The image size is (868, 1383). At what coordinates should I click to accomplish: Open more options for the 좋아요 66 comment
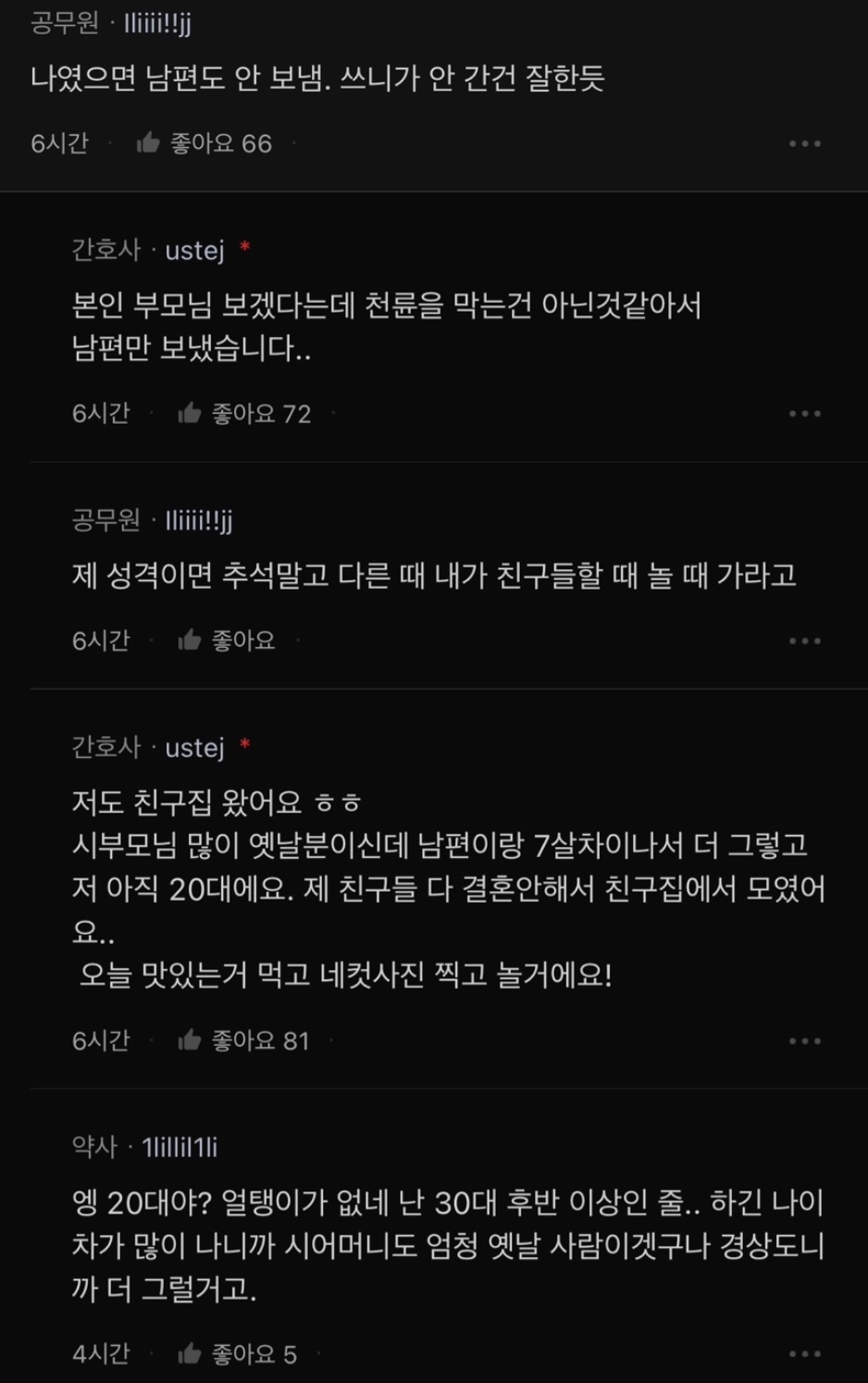coord(804,143)
